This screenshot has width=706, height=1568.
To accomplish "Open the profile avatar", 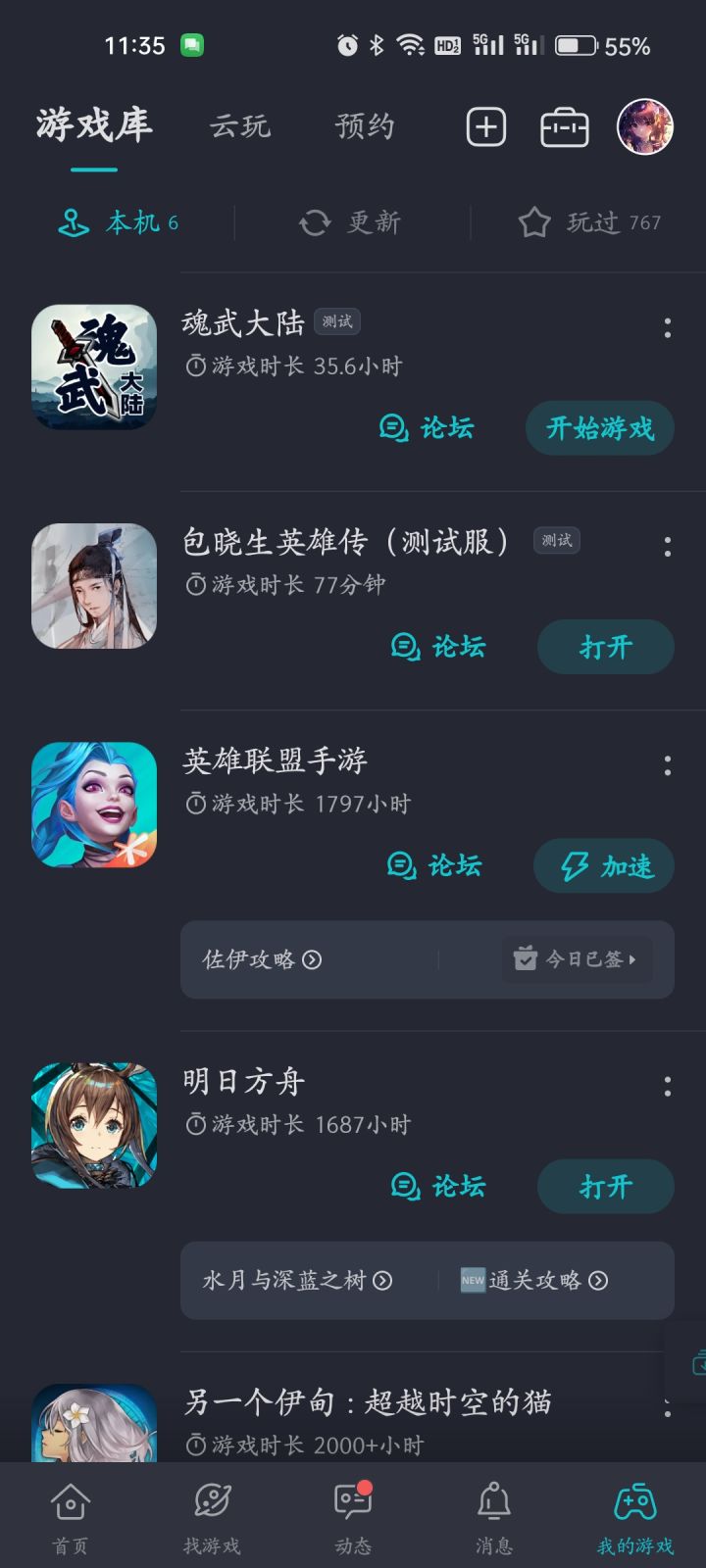I will 644,126.
